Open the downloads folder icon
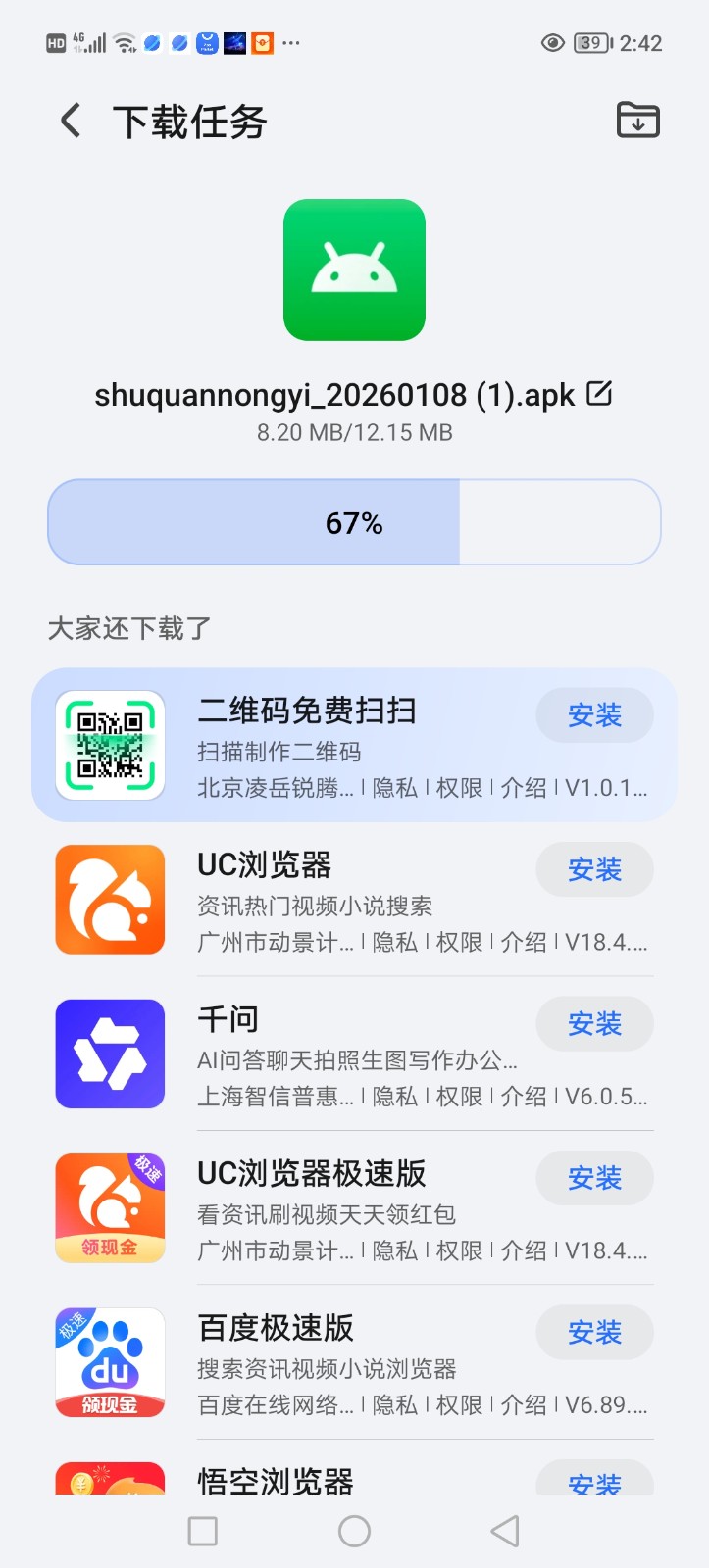 pos(637,121)
